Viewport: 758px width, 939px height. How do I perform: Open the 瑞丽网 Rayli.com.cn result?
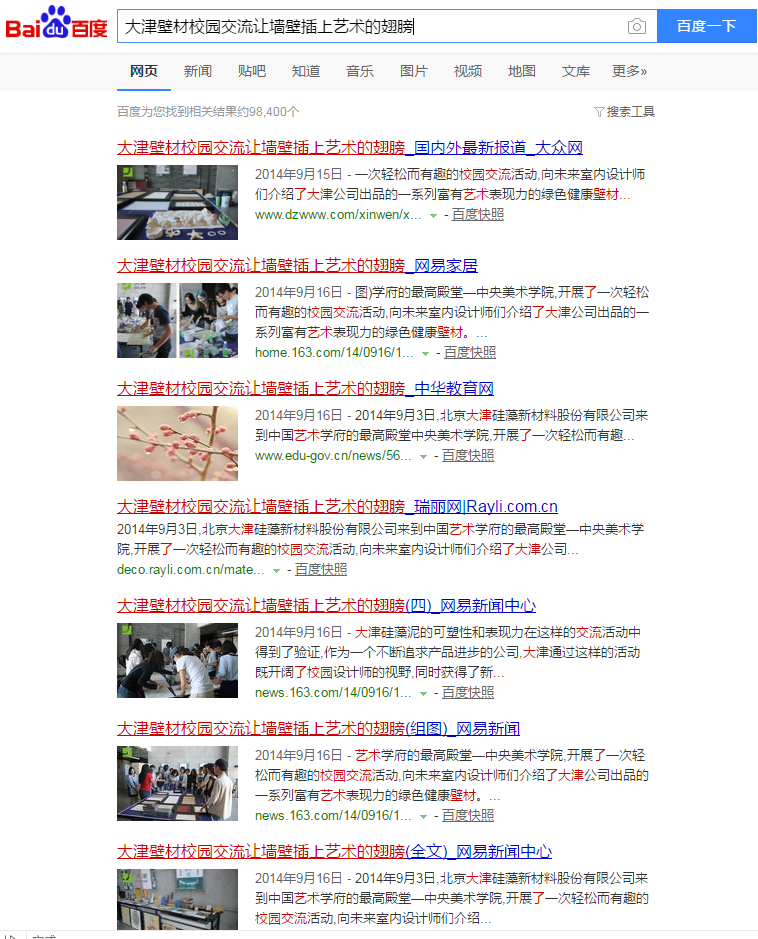tap(337, 507)
